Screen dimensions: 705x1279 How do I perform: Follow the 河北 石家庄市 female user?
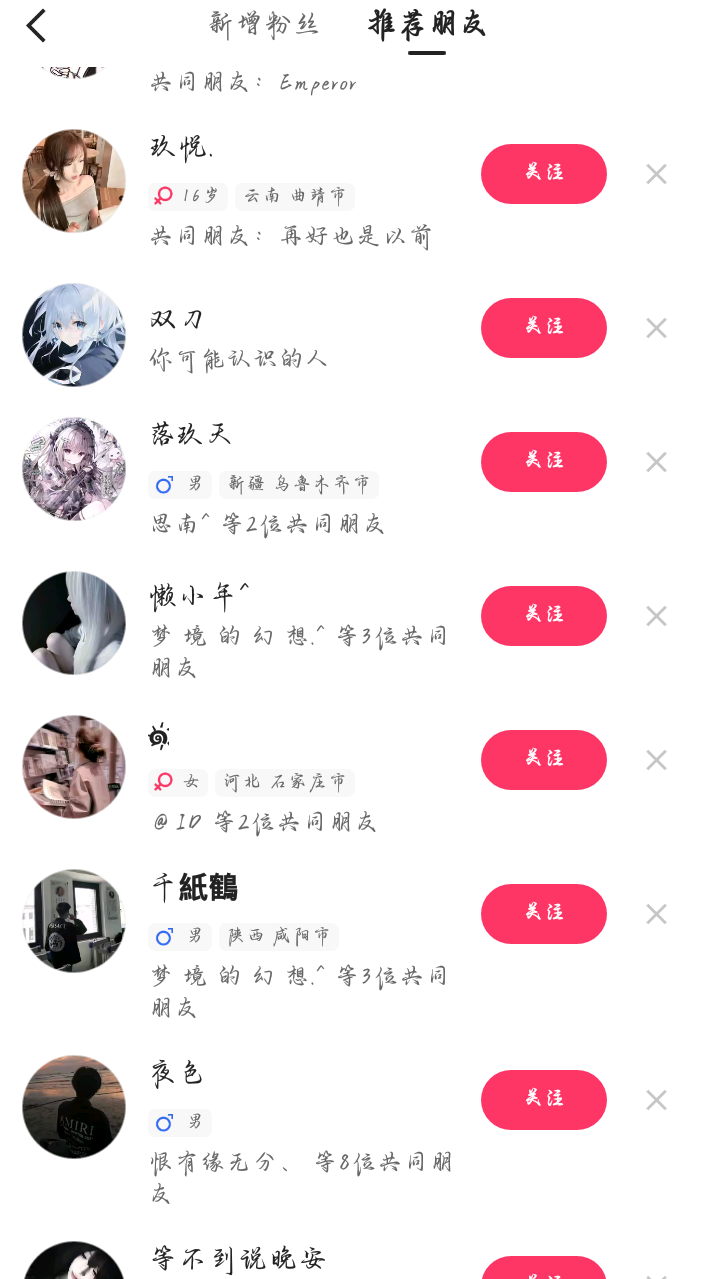pyautogui.click(x=543, y=760)
